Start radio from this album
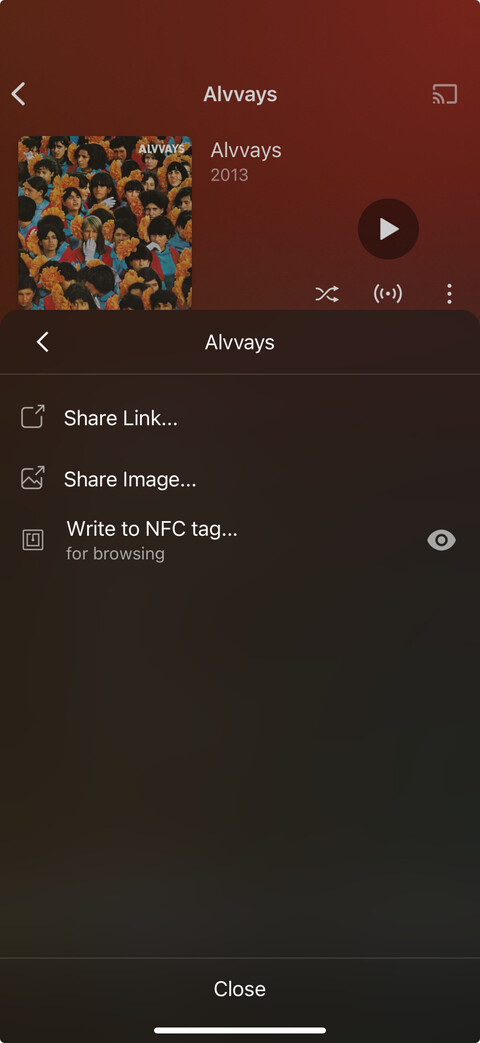Screen dimensions: 480x1043 coord(388,293)
